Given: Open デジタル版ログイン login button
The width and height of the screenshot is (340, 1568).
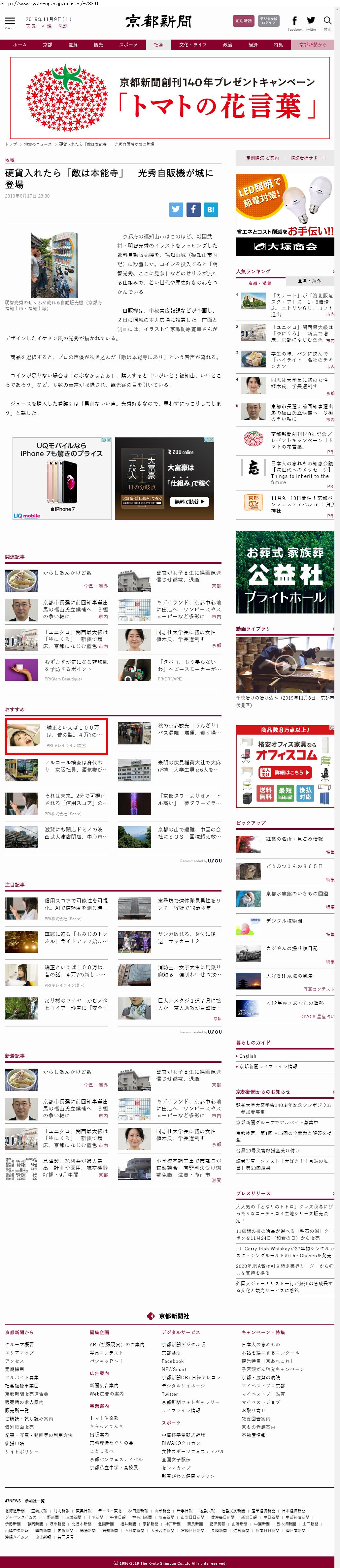Looking at the screenshot, I should coord(268,21).
